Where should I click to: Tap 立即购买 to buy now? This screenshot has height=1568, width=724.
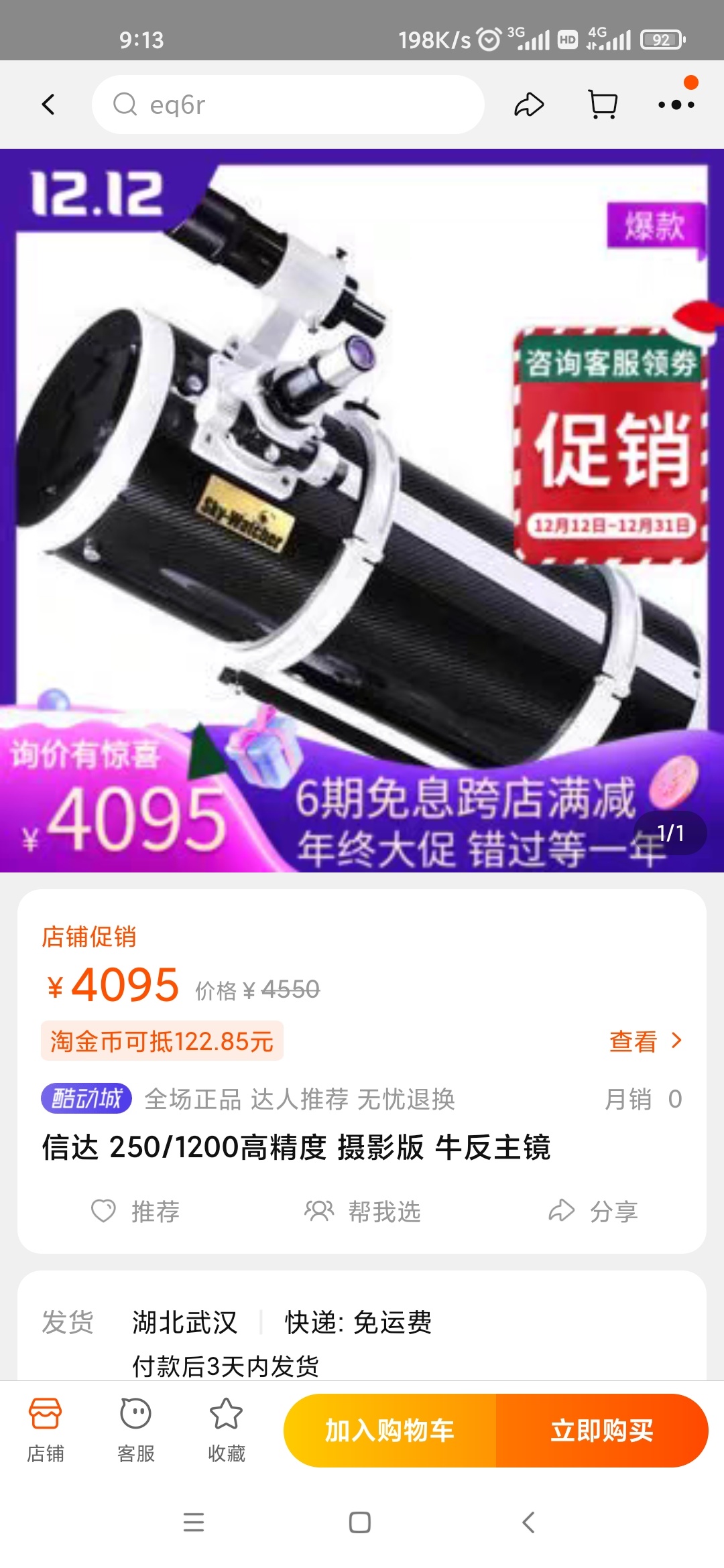[x=602, y=1431]
